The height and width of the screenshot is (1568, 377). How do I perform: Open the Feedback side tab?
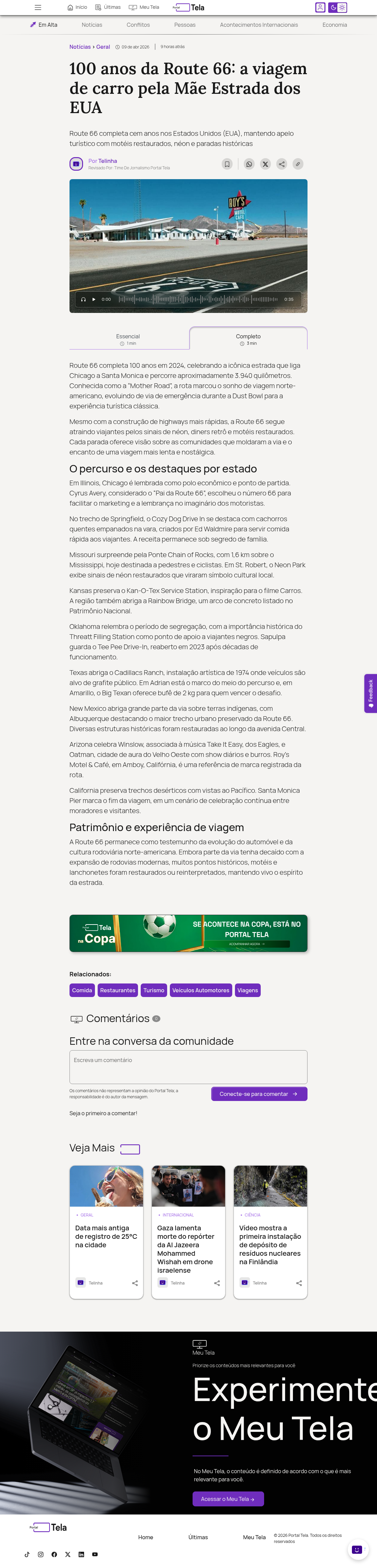tap(370, 693)
